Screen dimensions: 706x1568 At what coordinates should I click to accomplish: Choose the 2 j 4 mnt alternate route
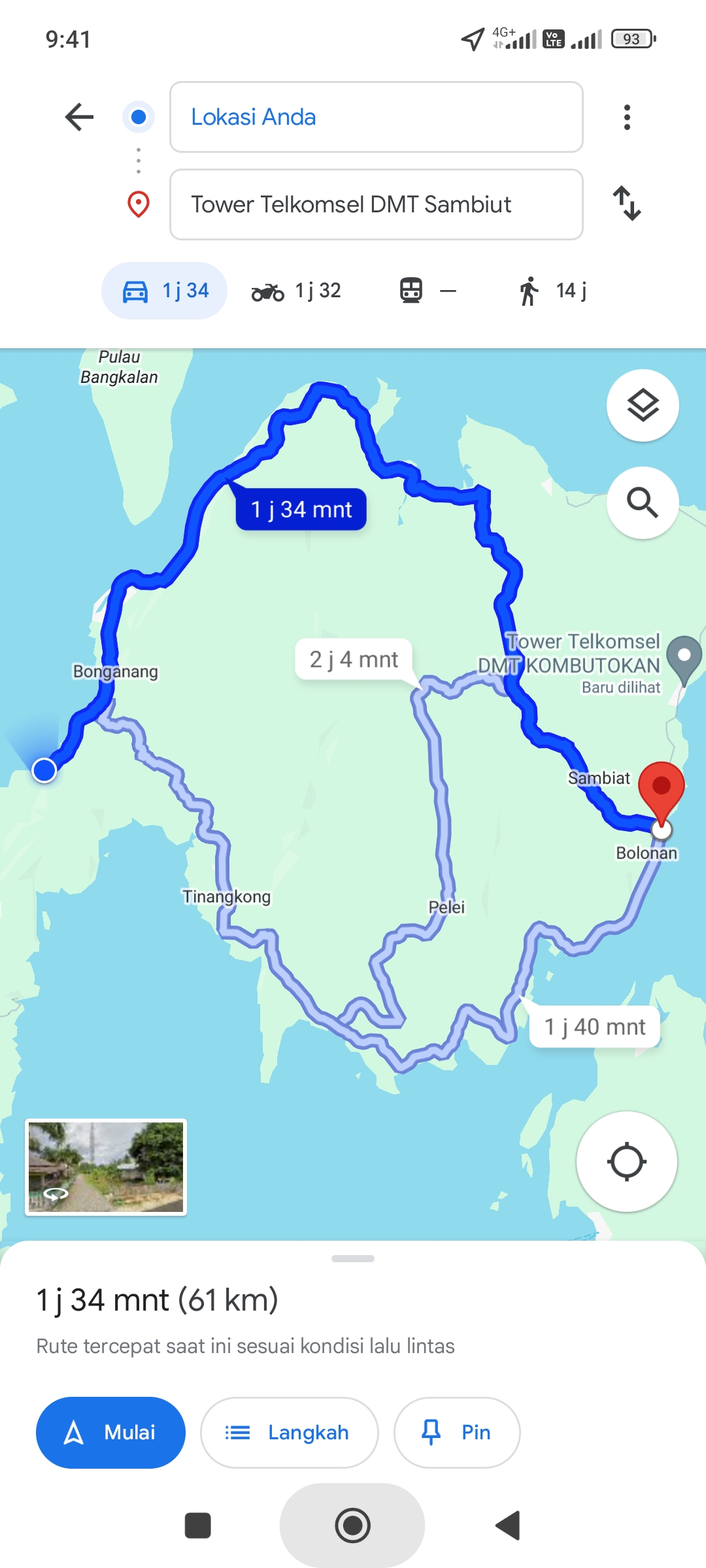click(354, 659)
